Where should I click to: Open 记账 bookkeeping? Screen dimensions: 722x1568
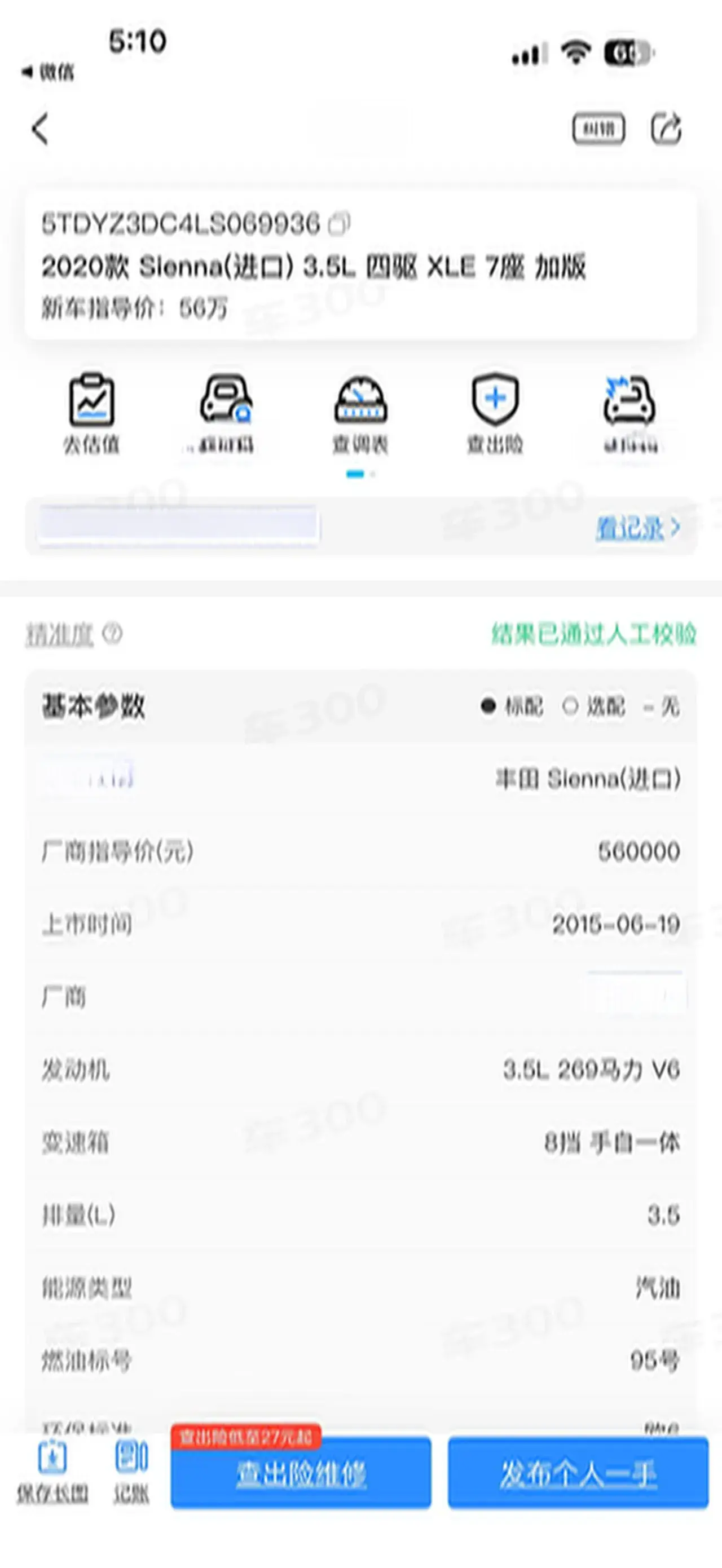[131, 1473]
